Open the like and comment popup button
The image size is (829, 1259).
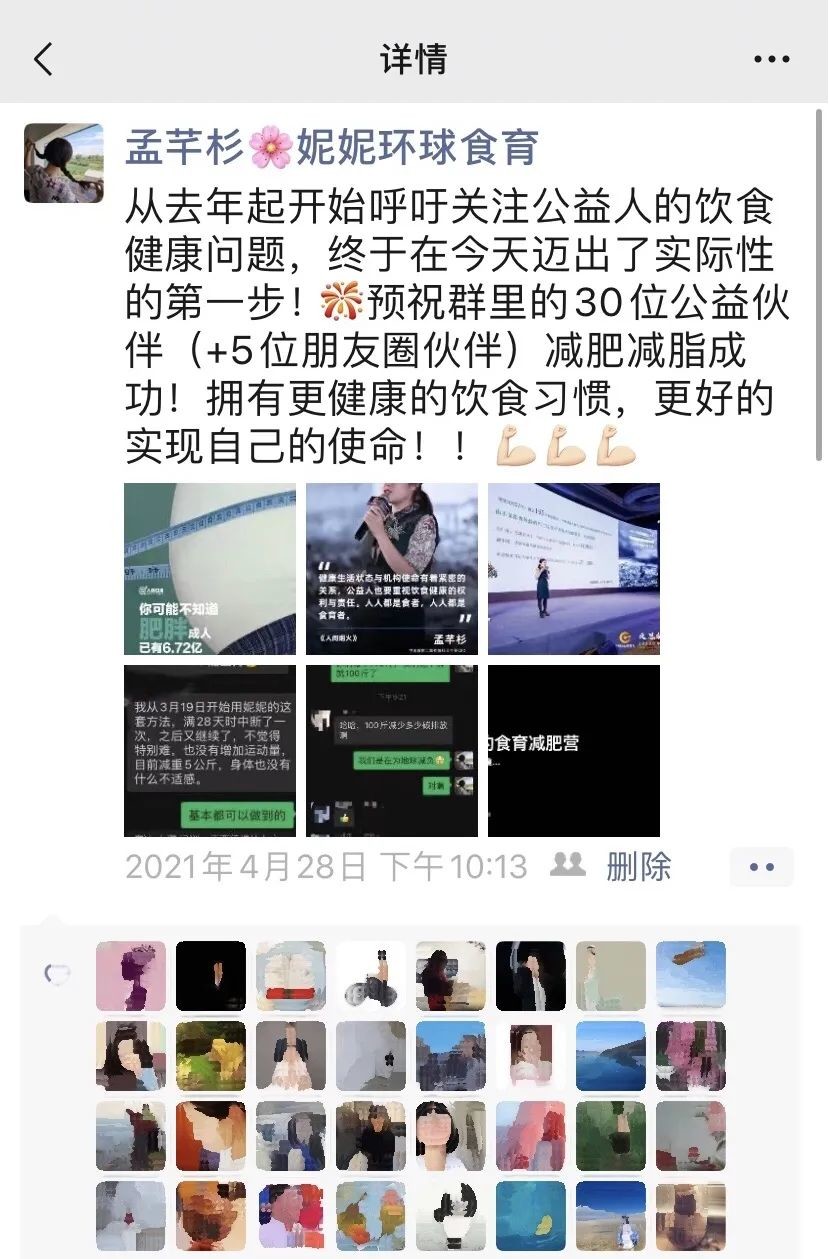pyautogui.click(x=761, y=867)
